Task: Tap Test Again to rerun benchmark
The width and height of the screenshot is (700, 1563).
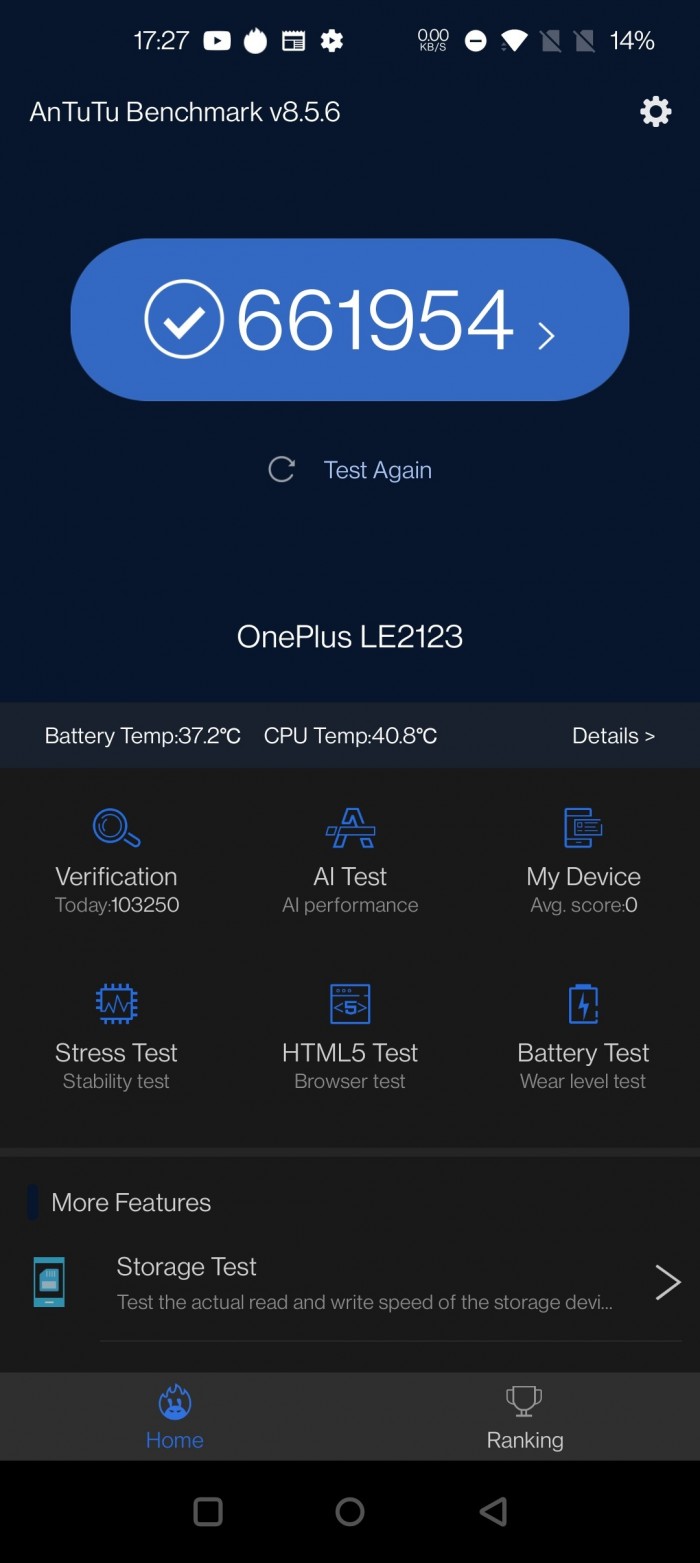Action: pyautogui.click(x=351, y=470)
